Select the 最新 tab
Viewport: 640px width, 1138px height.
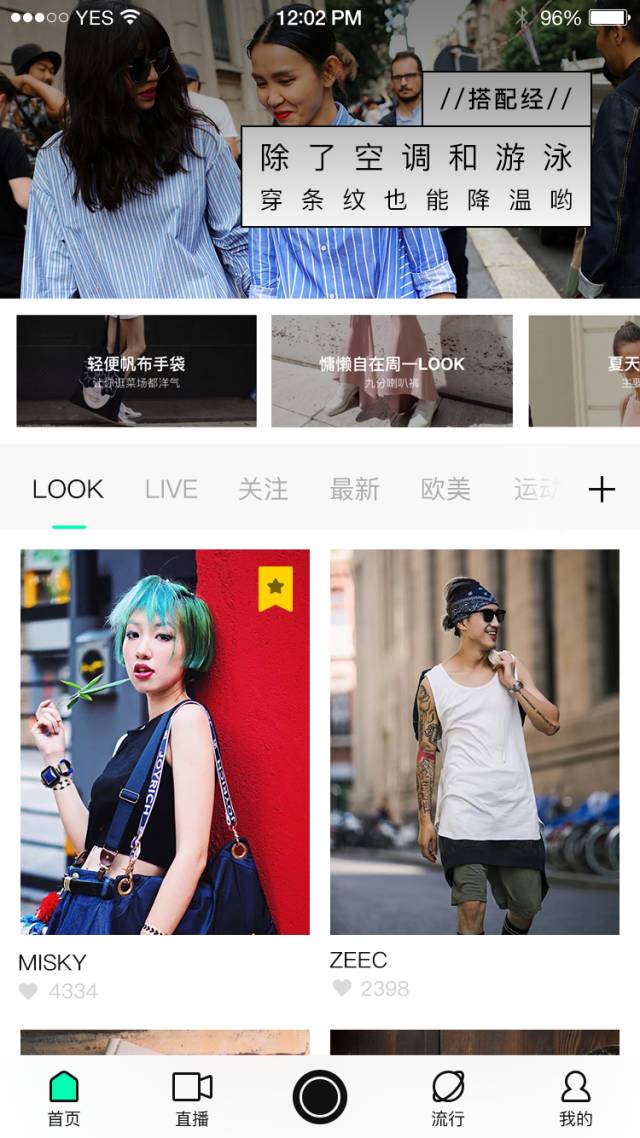[355, 489]
